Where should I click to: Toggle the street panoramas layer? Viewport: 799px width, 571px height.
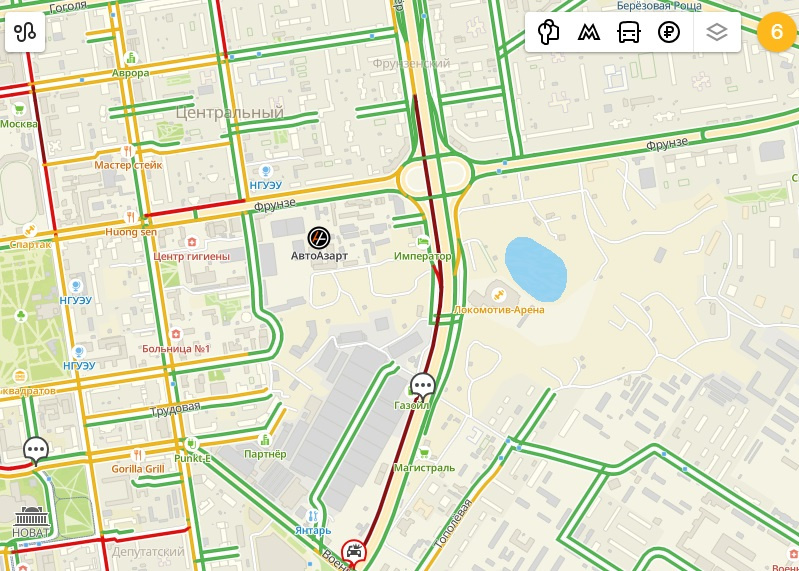tap(547, 32)
